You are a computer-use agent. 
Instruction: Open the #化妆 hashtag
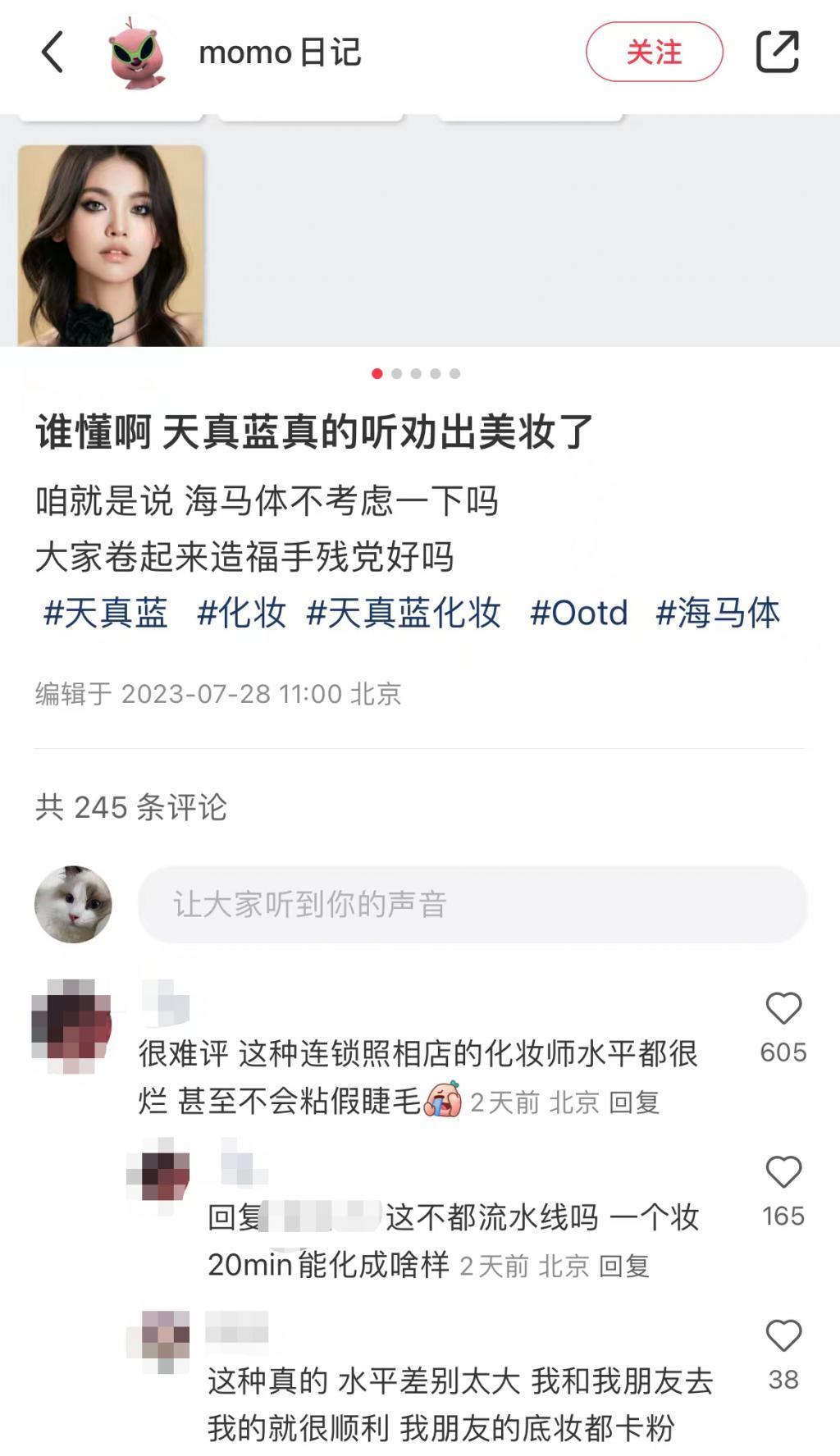(242, 614)
